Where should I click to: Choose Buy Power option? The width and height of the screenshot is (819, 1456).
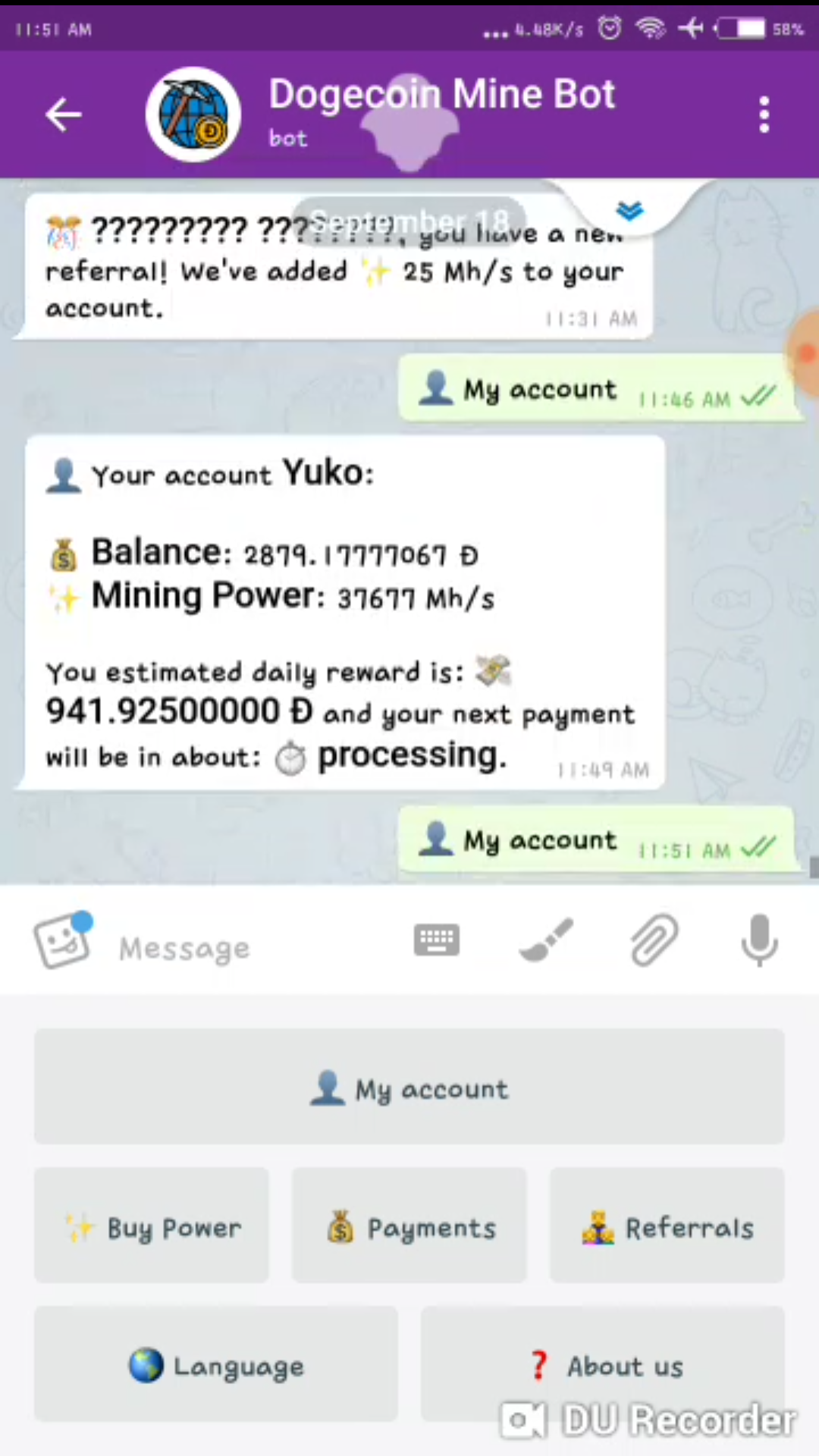pyautogui.click(x=152, y=1226)
